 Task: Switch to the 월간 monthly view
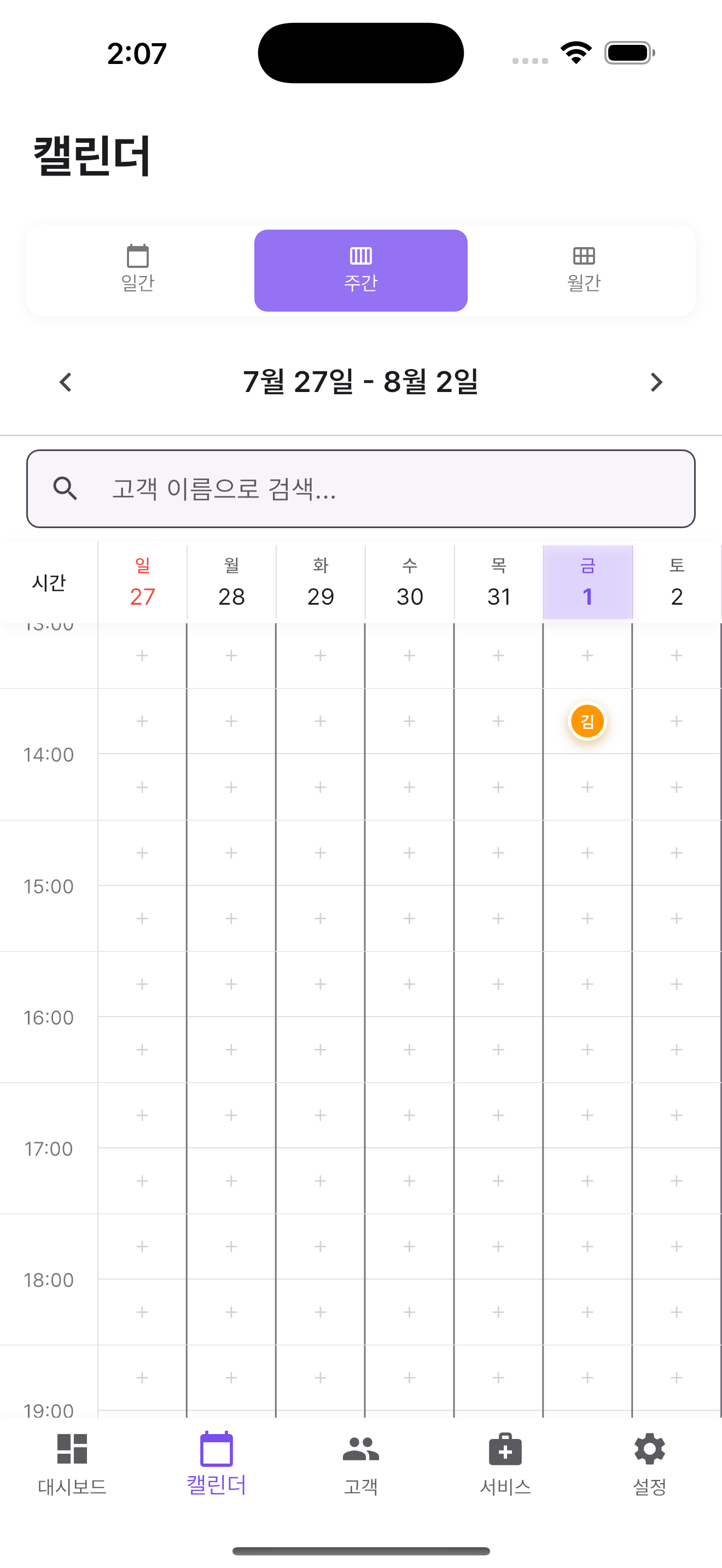click(x=583, y=270)
